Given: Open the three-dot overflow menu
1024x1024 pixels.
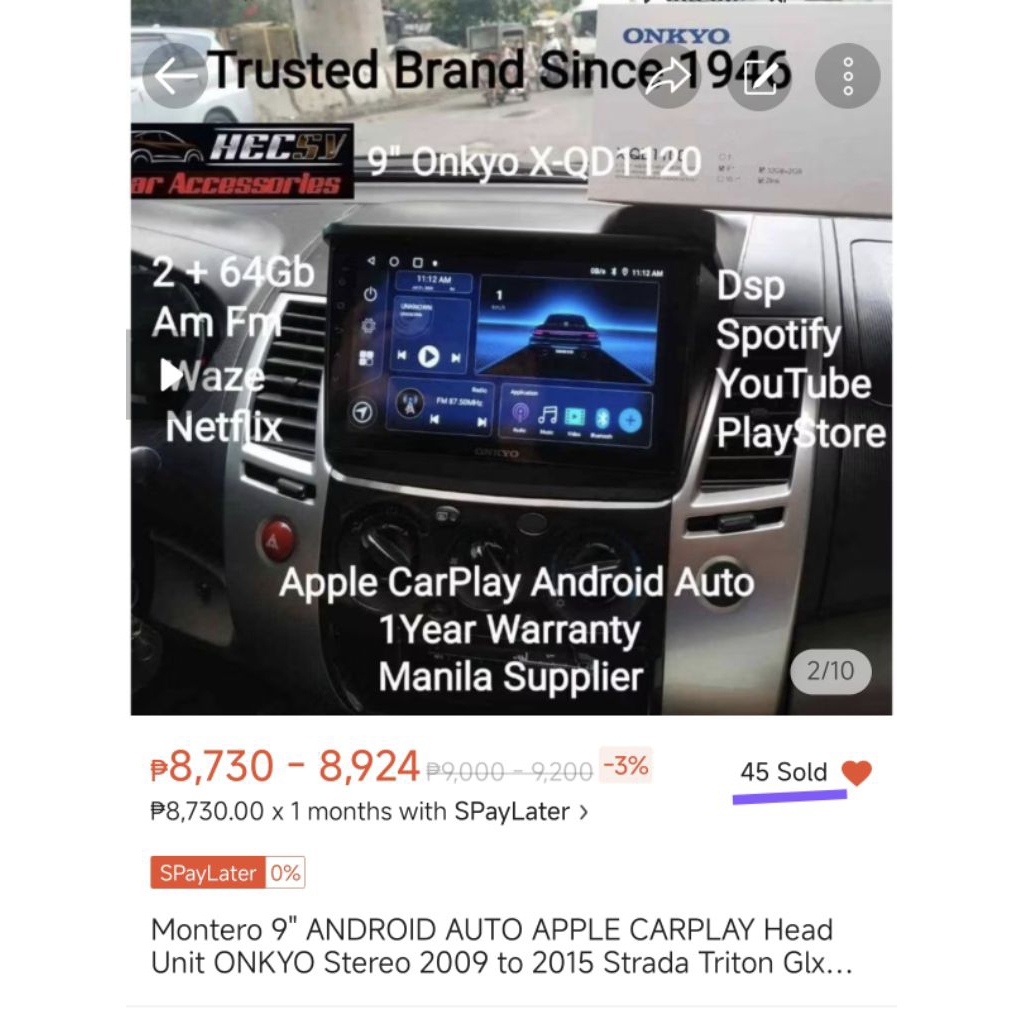Looking at the screenshot, I should [848, 76].
